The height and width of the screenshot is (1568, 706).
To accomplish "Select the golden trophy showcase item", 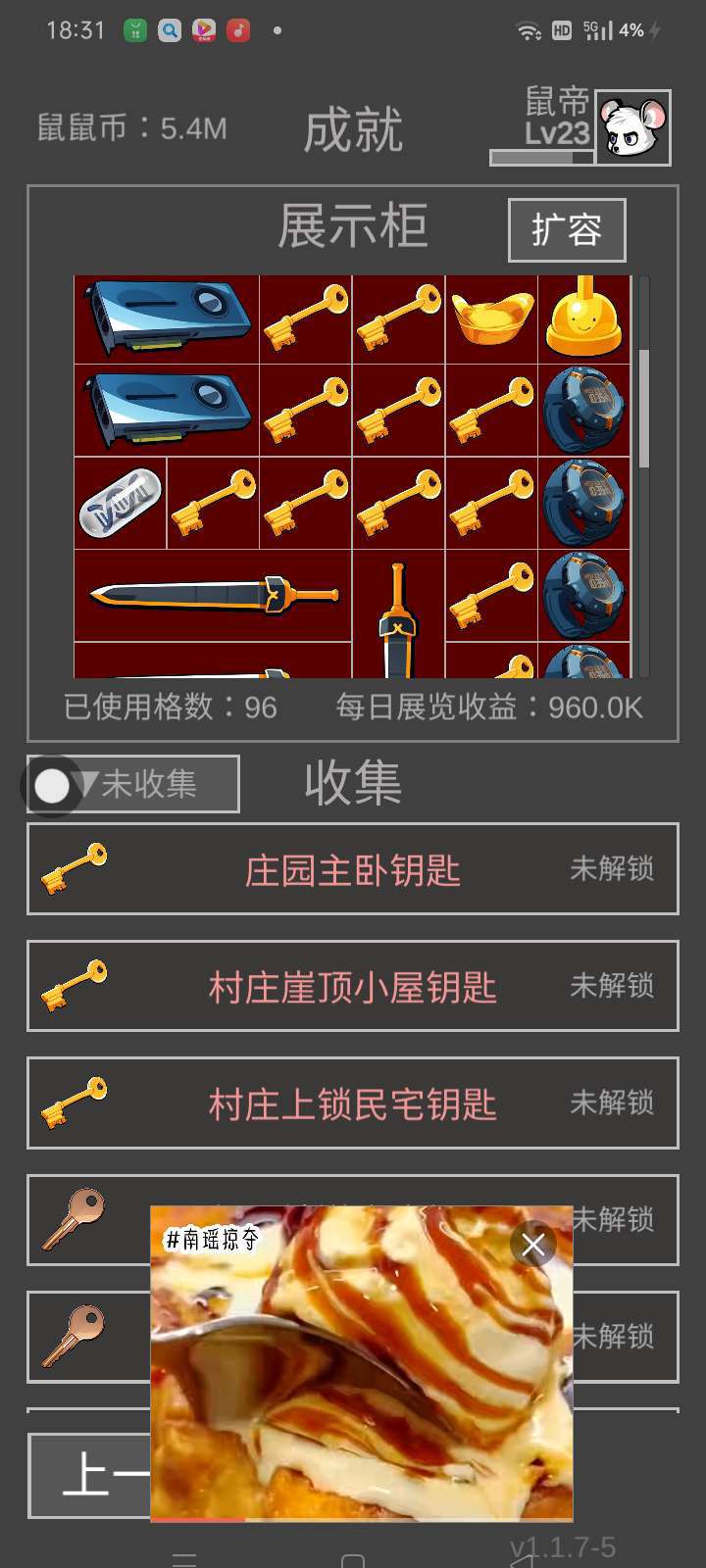I will point(584,319).
